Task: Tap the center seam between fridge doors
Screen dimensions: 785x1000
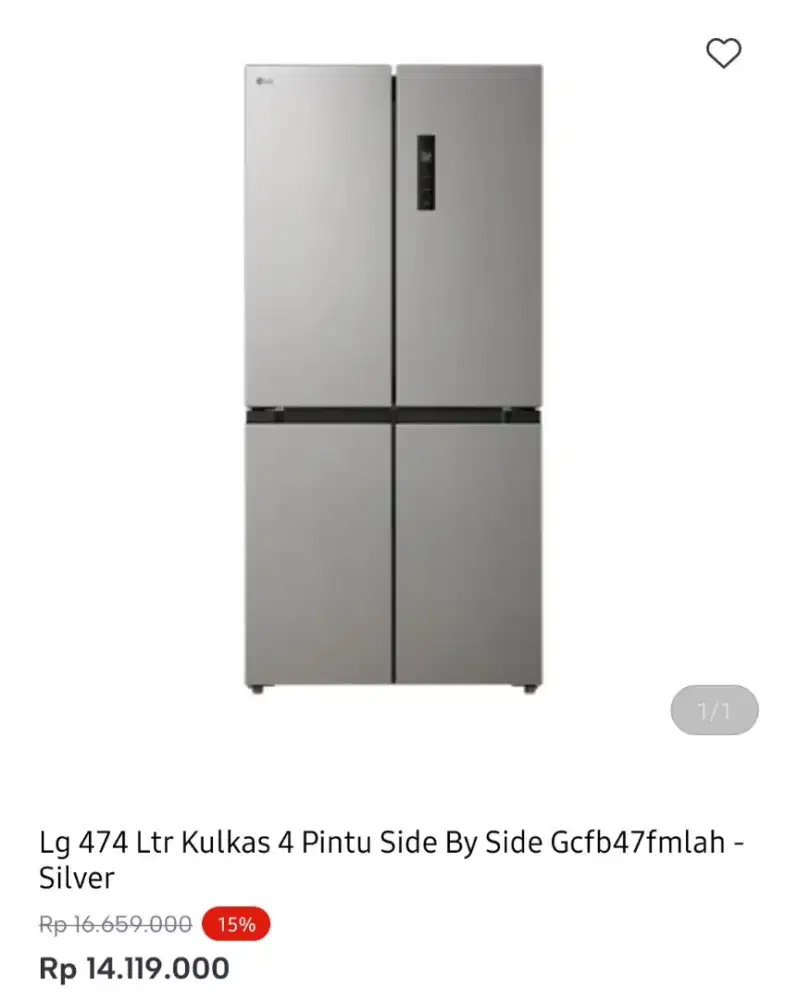Action: (x=393, y=300)
